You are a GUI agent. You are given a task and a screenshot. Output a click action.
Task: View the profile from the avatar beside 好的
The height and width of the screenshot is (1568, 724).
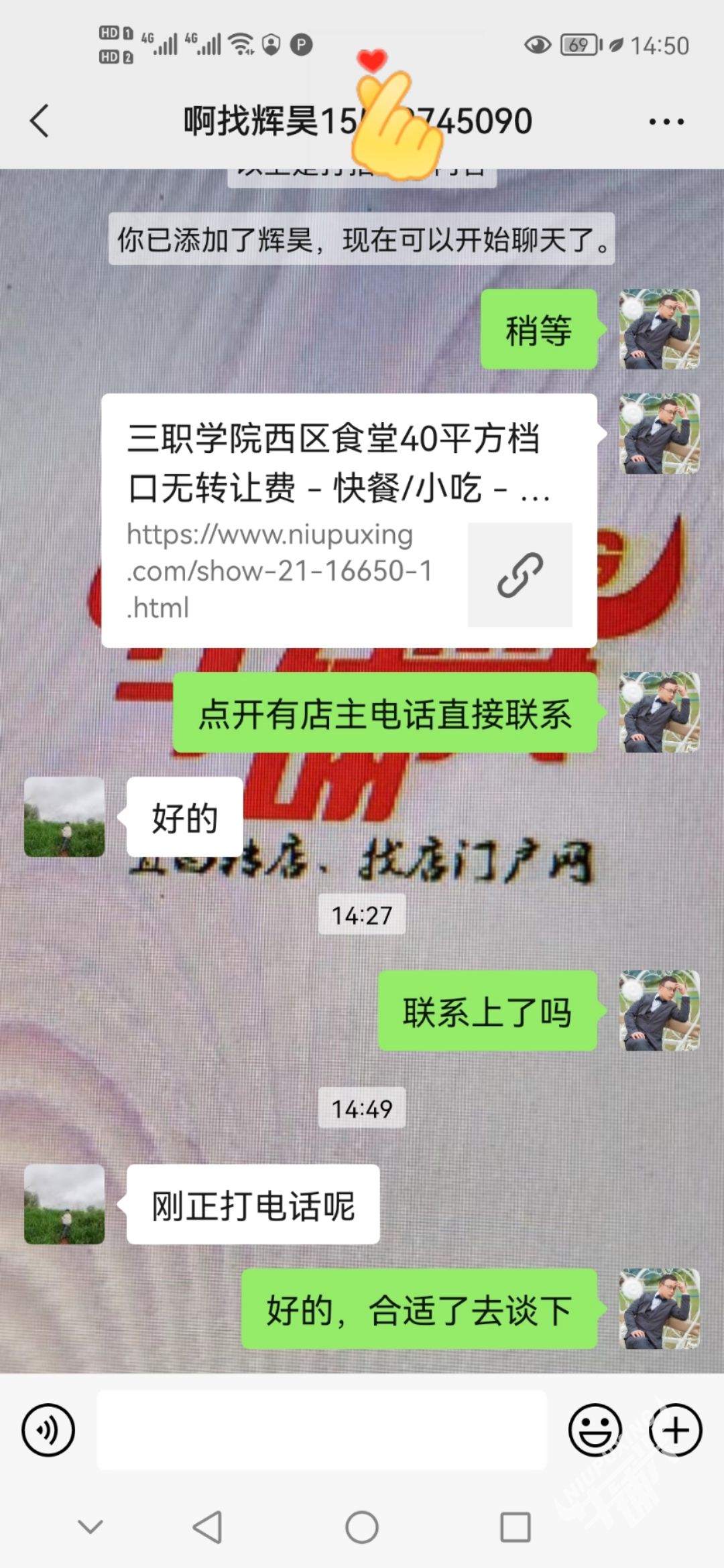tap(64, 817)
